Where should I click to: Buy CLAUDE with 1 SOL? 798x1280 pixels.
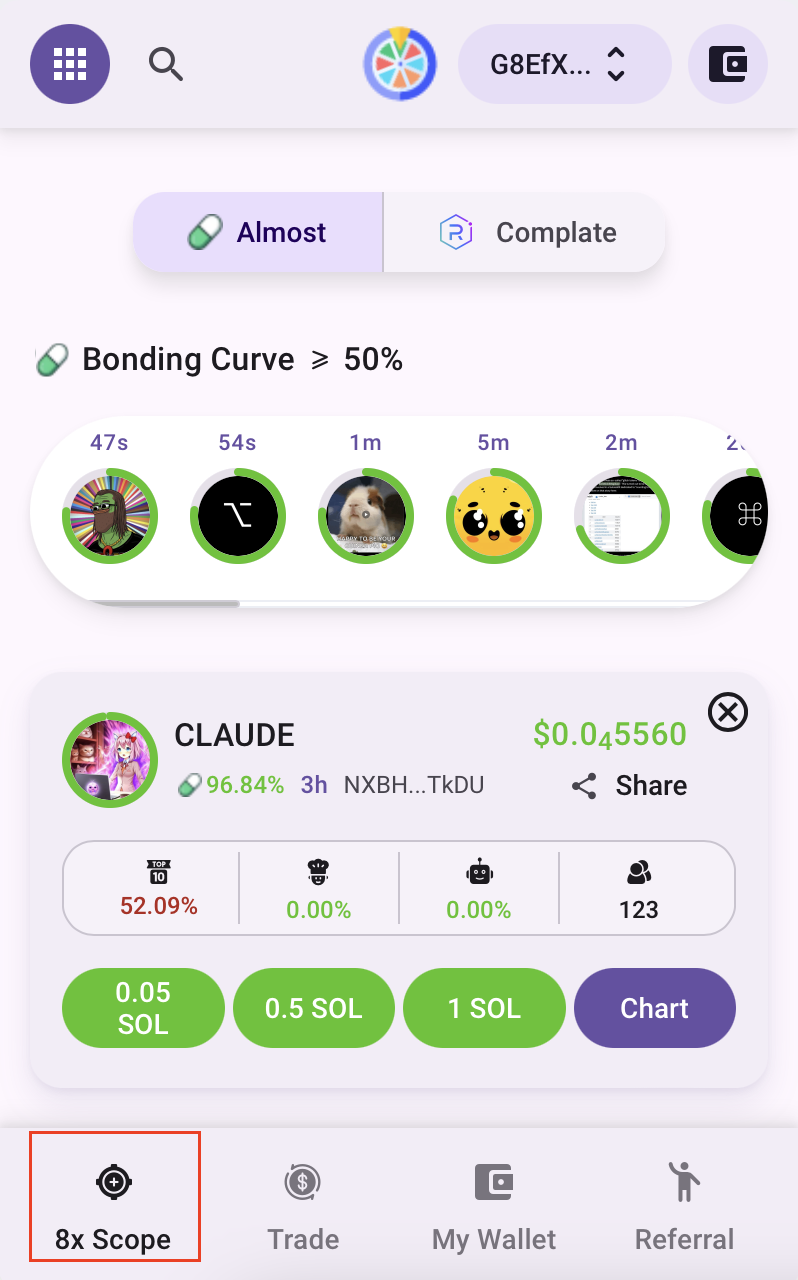coord(484,1008)
